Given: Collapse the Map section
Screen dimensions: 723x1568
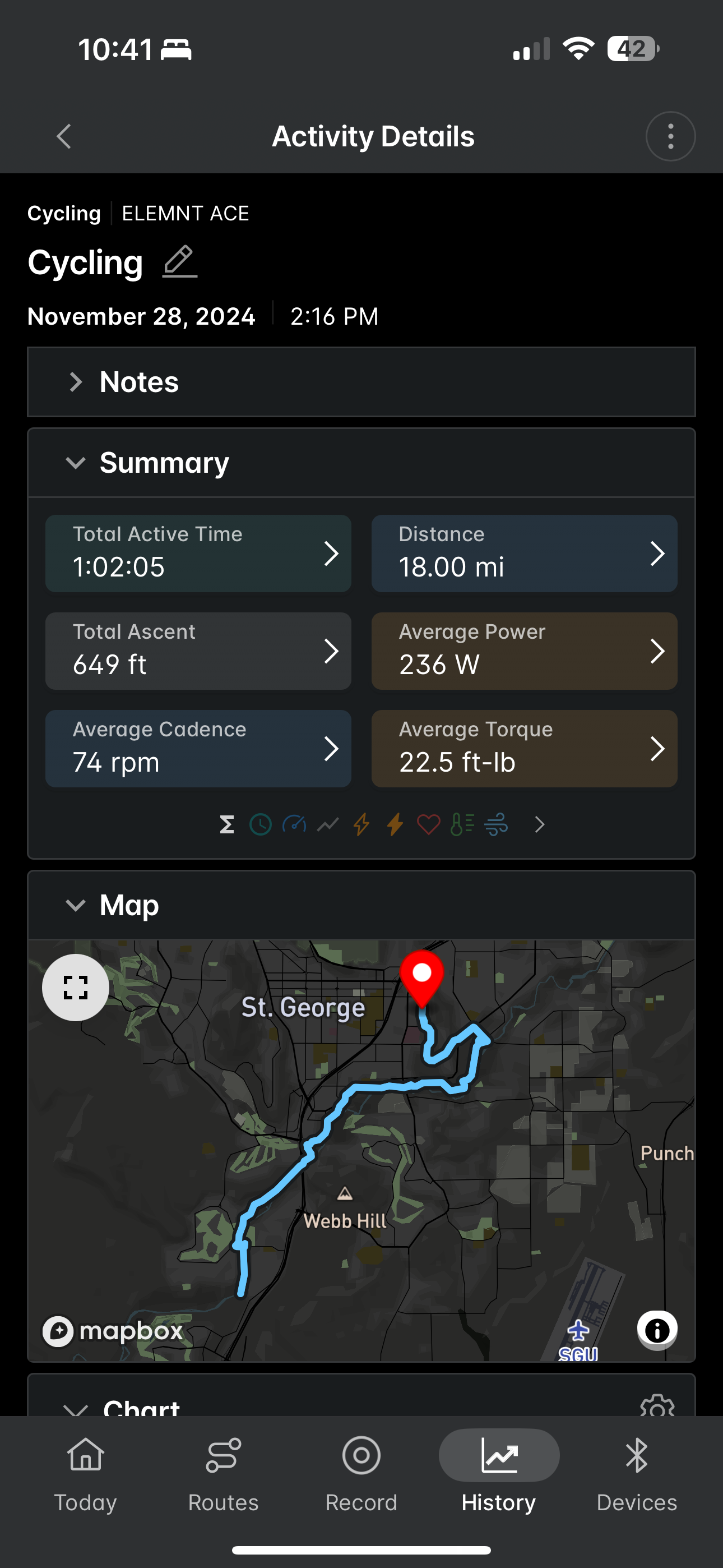Looking at the screenshot, I should pyautogui.click(x=361, y=905).
